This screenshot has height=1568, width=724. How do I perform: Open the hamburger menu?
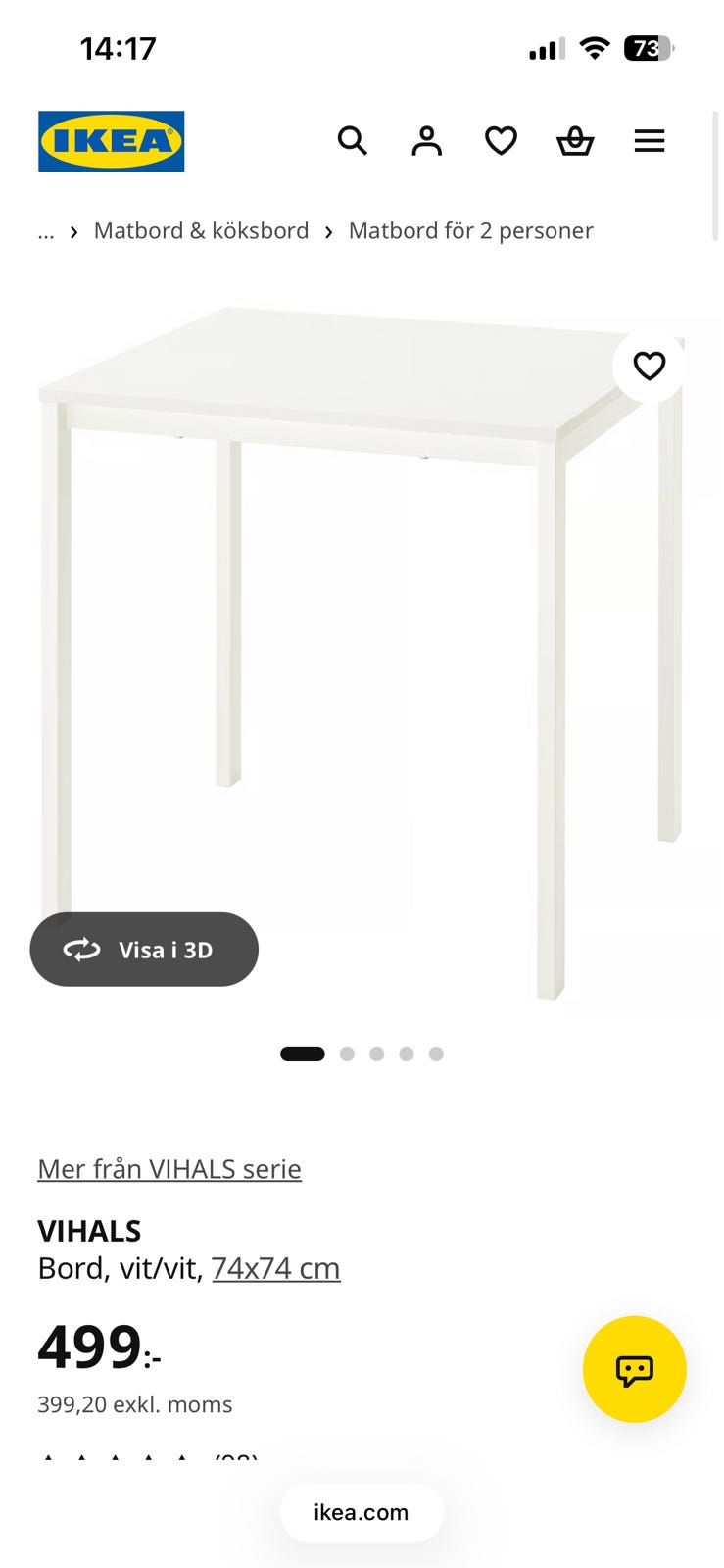(650, 141)
